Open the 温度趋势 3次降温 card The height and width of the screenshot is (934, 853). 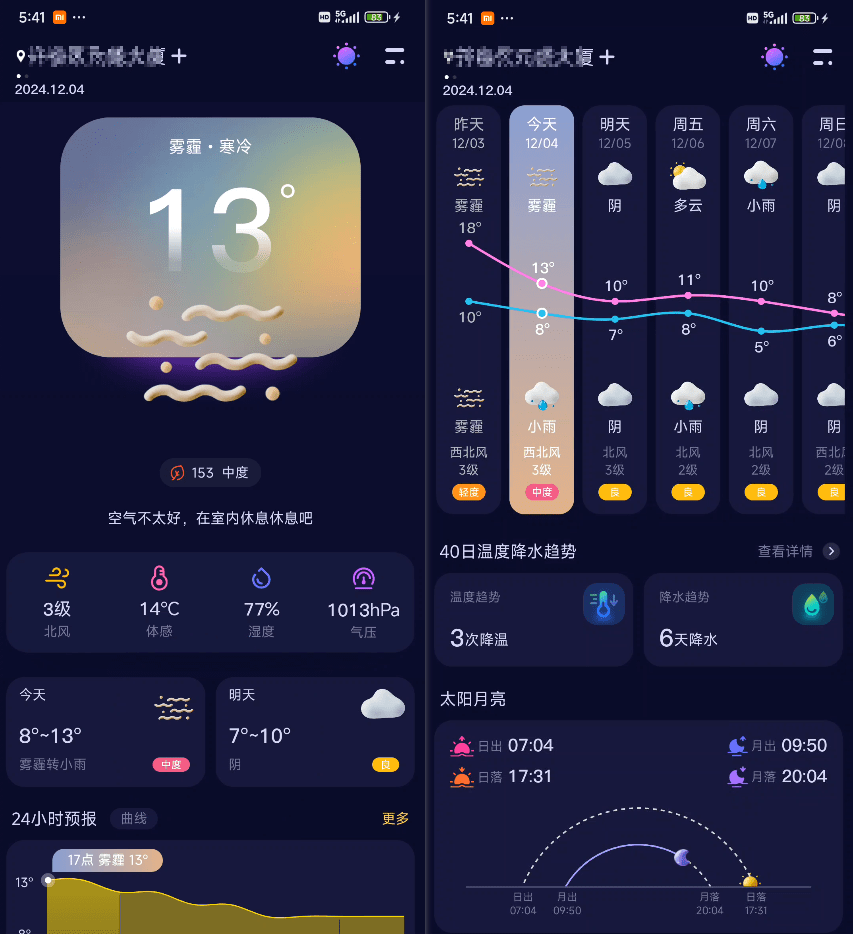(x=534, y=619)
